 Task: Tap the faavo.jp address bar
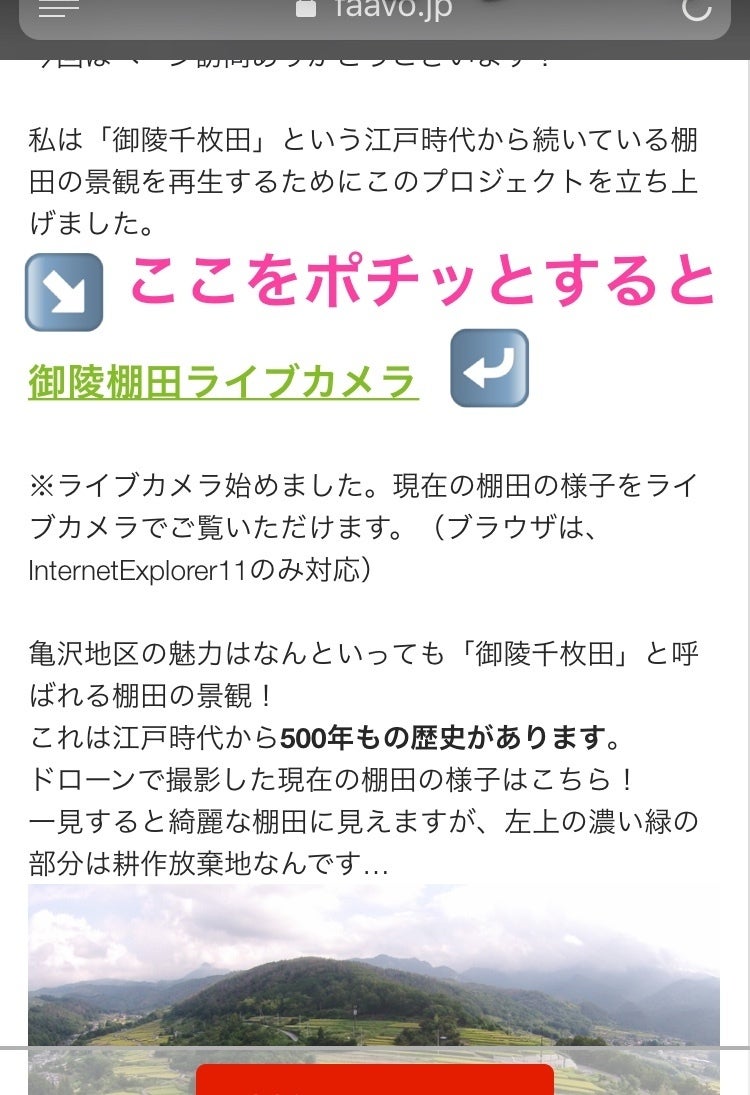click(x=375, y=10)
